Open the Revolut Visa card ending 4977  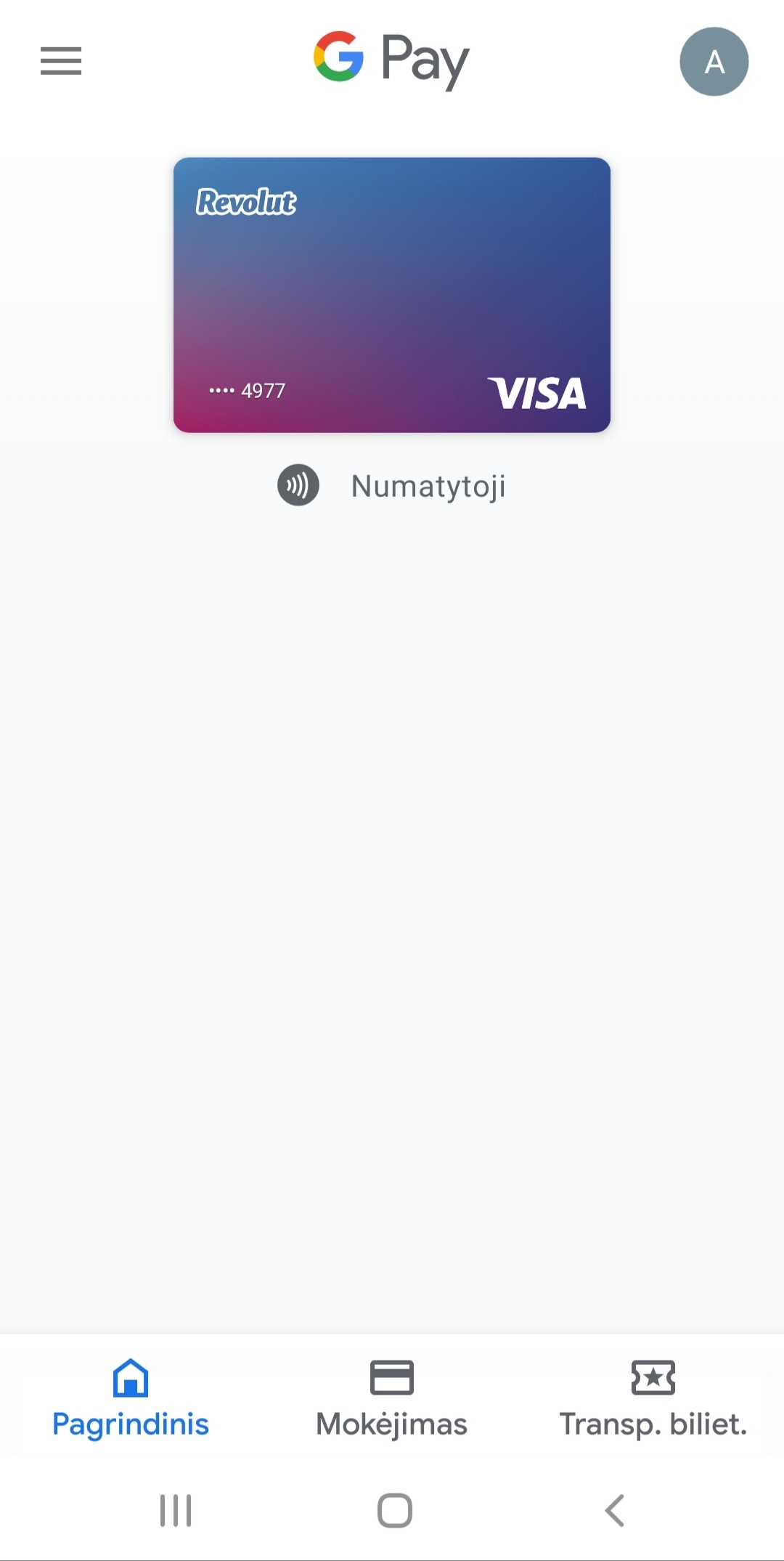click(391, 294)
